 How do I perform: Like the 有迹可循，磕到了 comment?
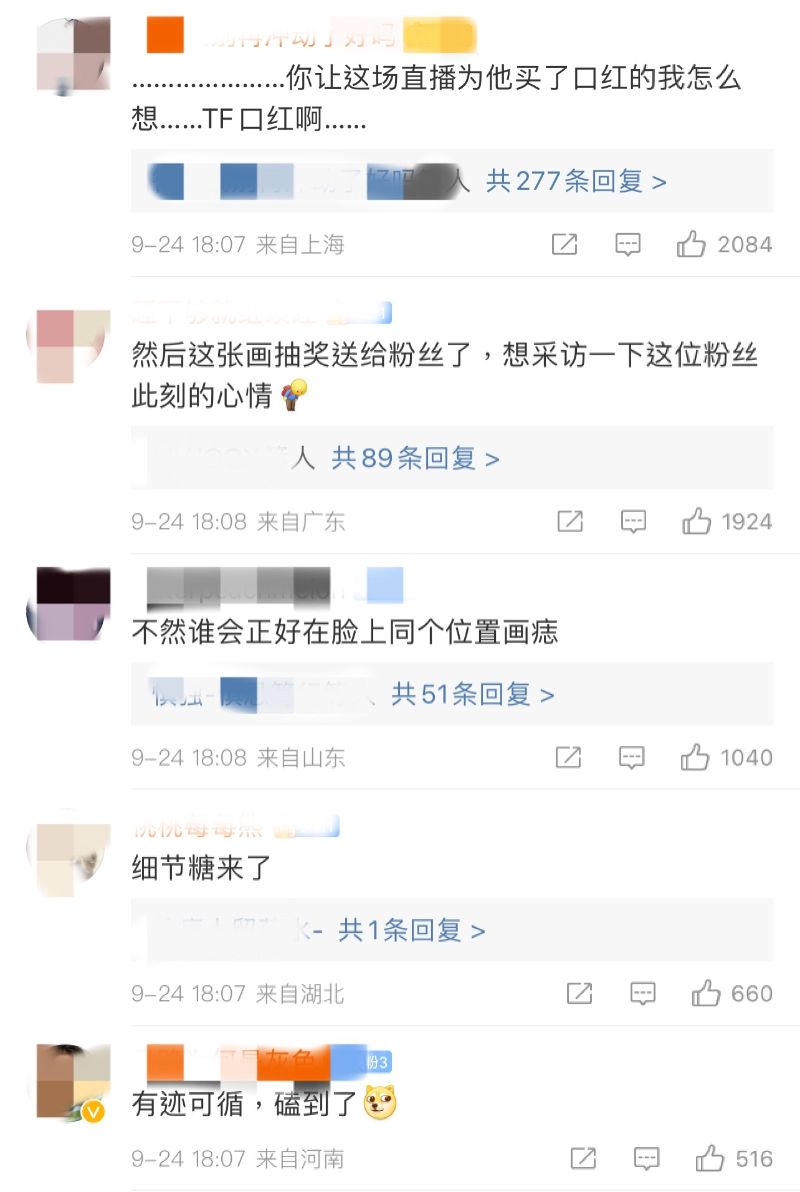tap(710, 1159)
